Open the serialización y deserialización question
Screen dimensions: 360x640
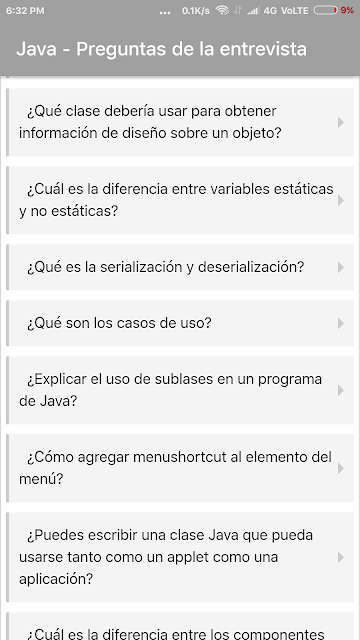pyautogui.click(x=180, y=267)
